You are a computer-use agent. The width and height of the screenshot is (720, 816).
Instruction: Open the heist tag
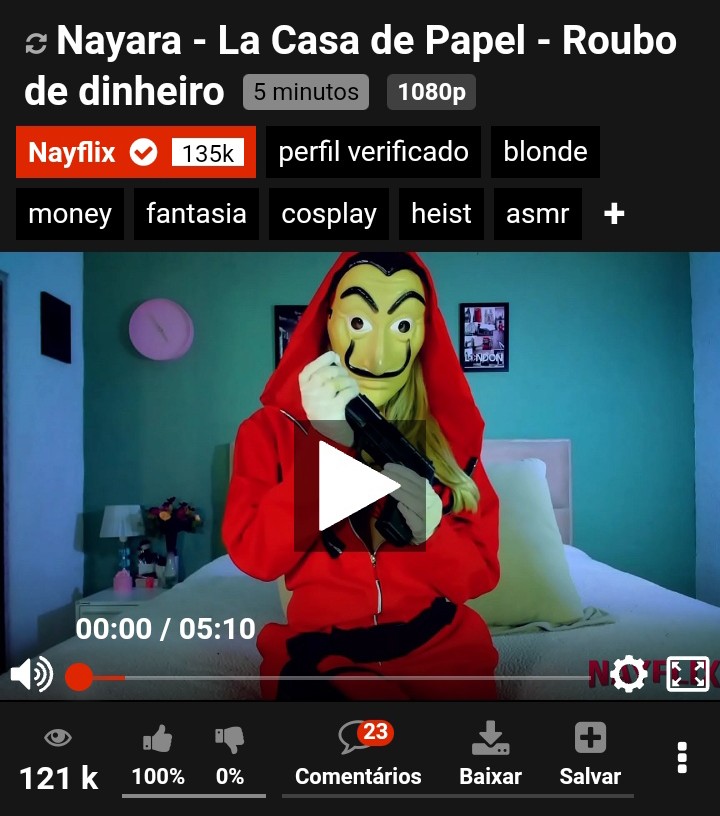(441, 214)
